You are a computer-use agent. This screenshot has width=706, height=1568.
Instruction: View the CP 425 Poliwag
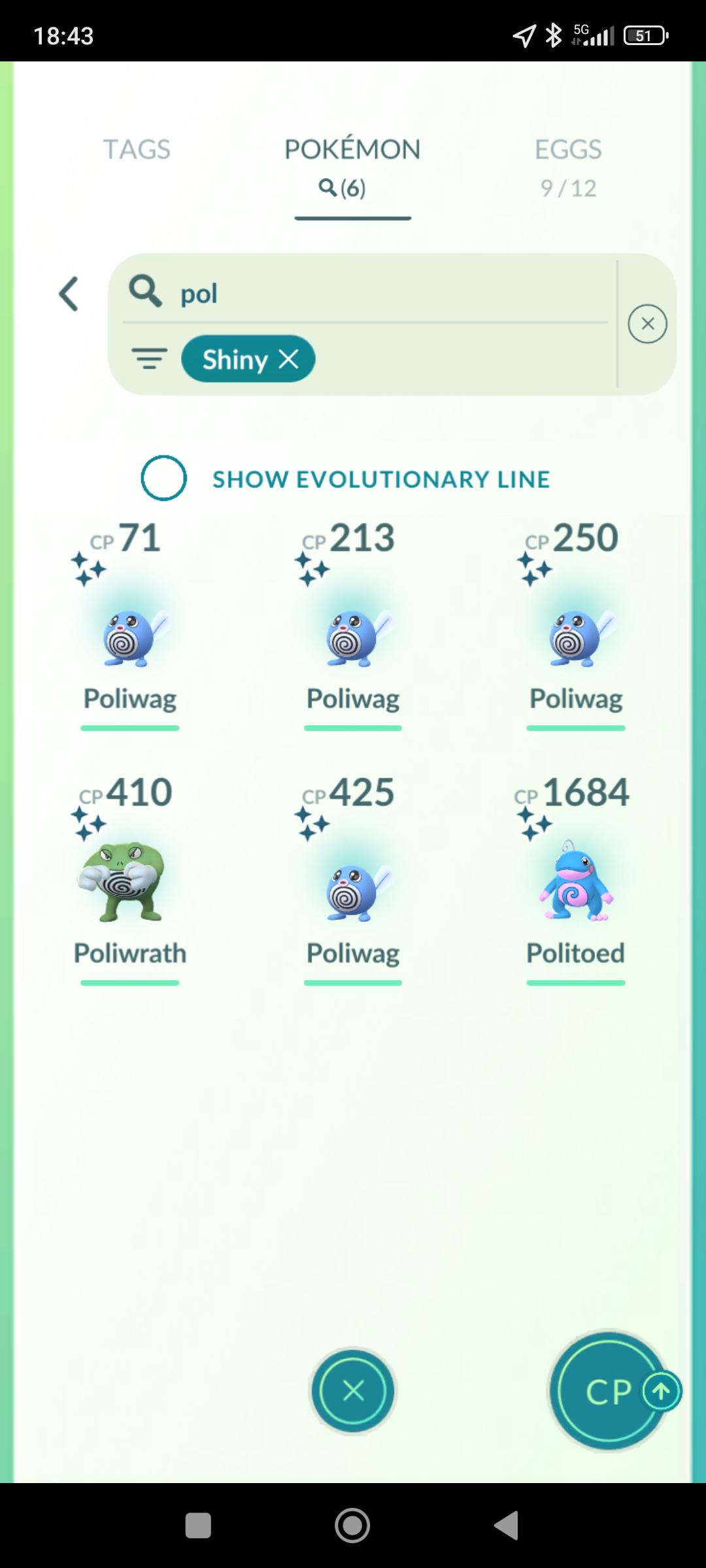point(352,880)
